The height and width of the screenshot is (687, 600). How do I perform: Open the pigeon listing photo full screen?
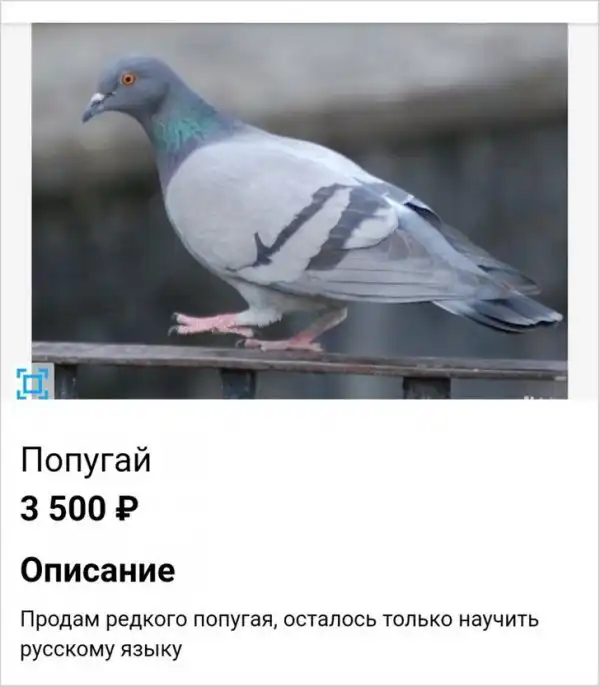point(300,210)
